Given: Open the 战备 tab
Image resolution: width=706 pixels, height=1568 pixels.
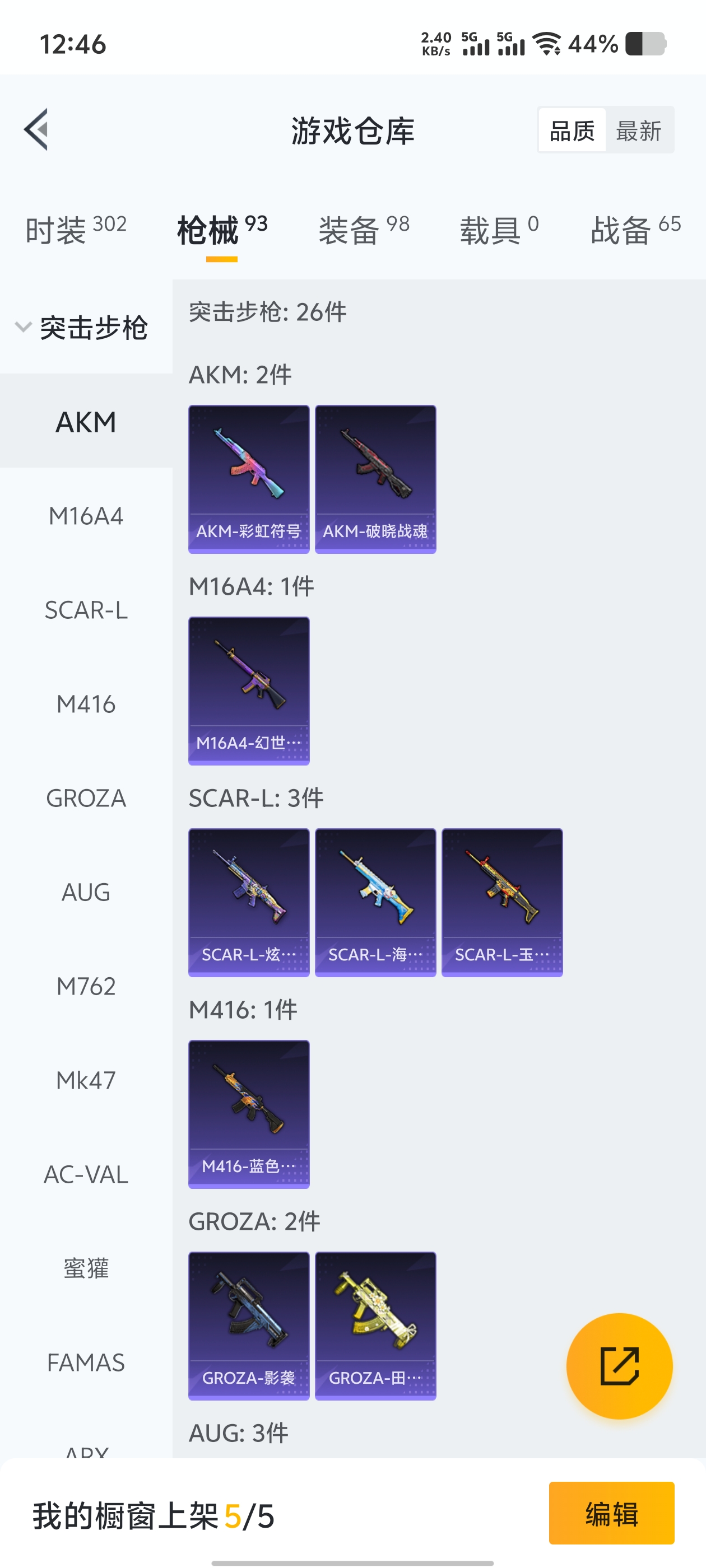Looking at the screenshot, I should coord(635,230).
